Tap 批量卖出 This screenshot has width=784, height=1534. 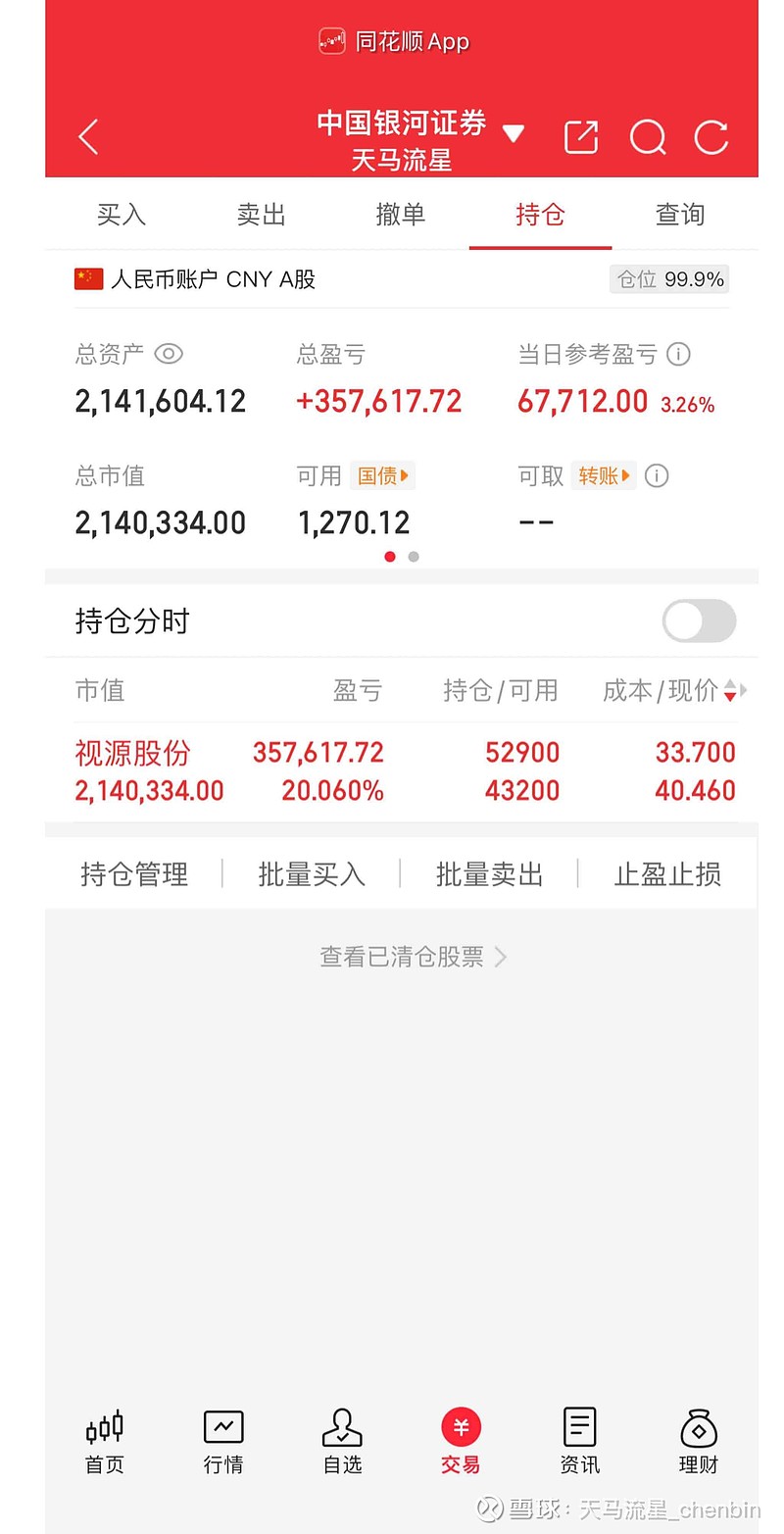pyautogui.click(x=489, y=874)
